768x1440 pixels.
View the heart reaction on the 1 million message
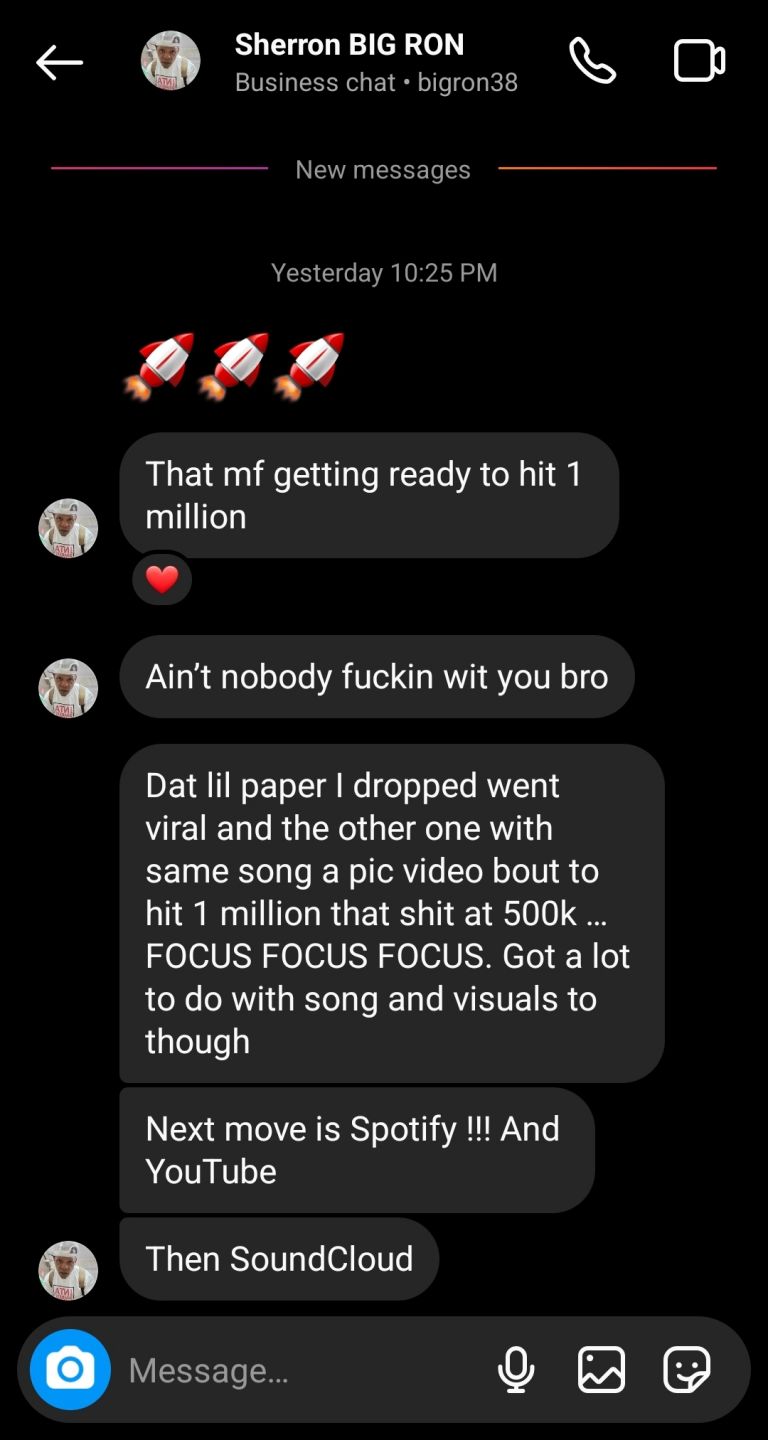[162, 579]
